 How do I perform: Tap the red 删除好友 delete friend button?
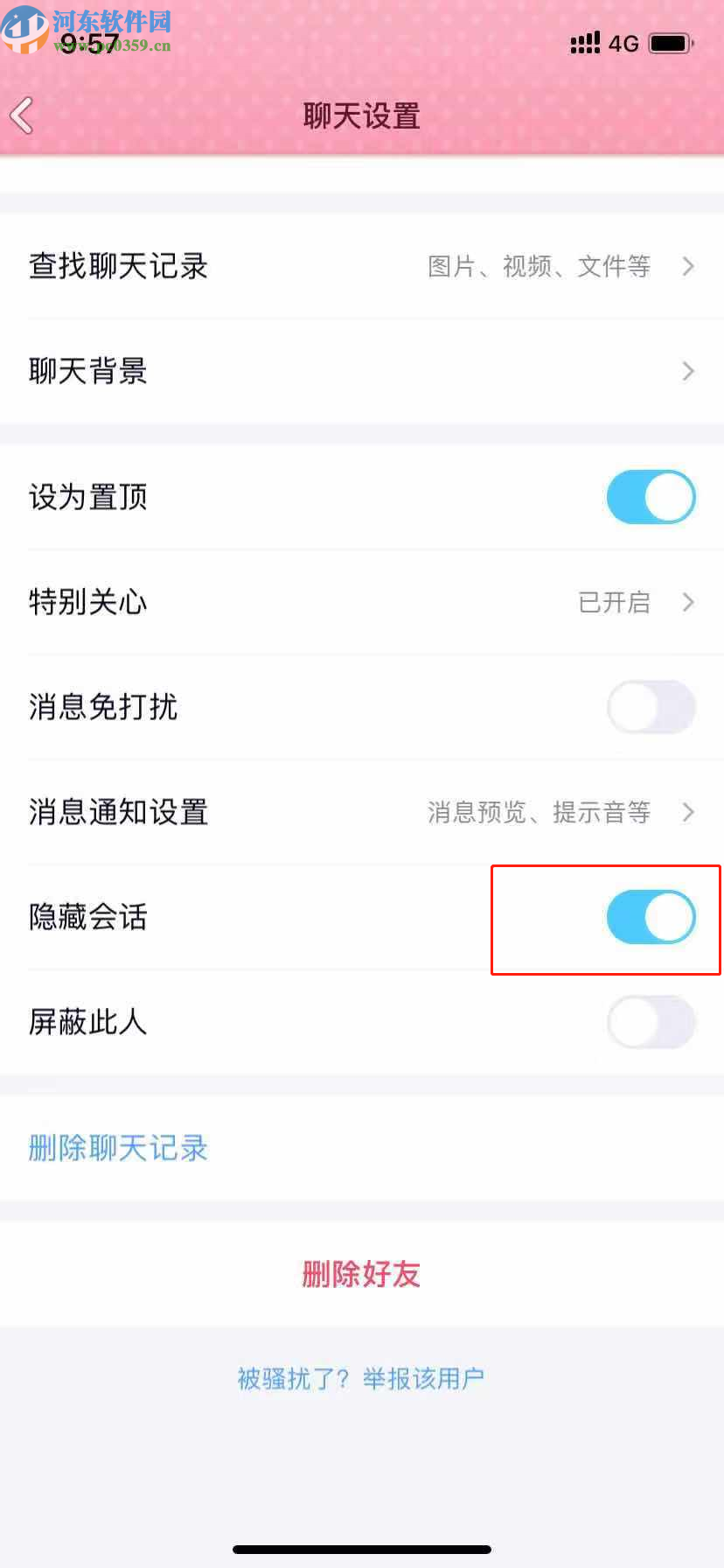click(x=361, y=1274)
